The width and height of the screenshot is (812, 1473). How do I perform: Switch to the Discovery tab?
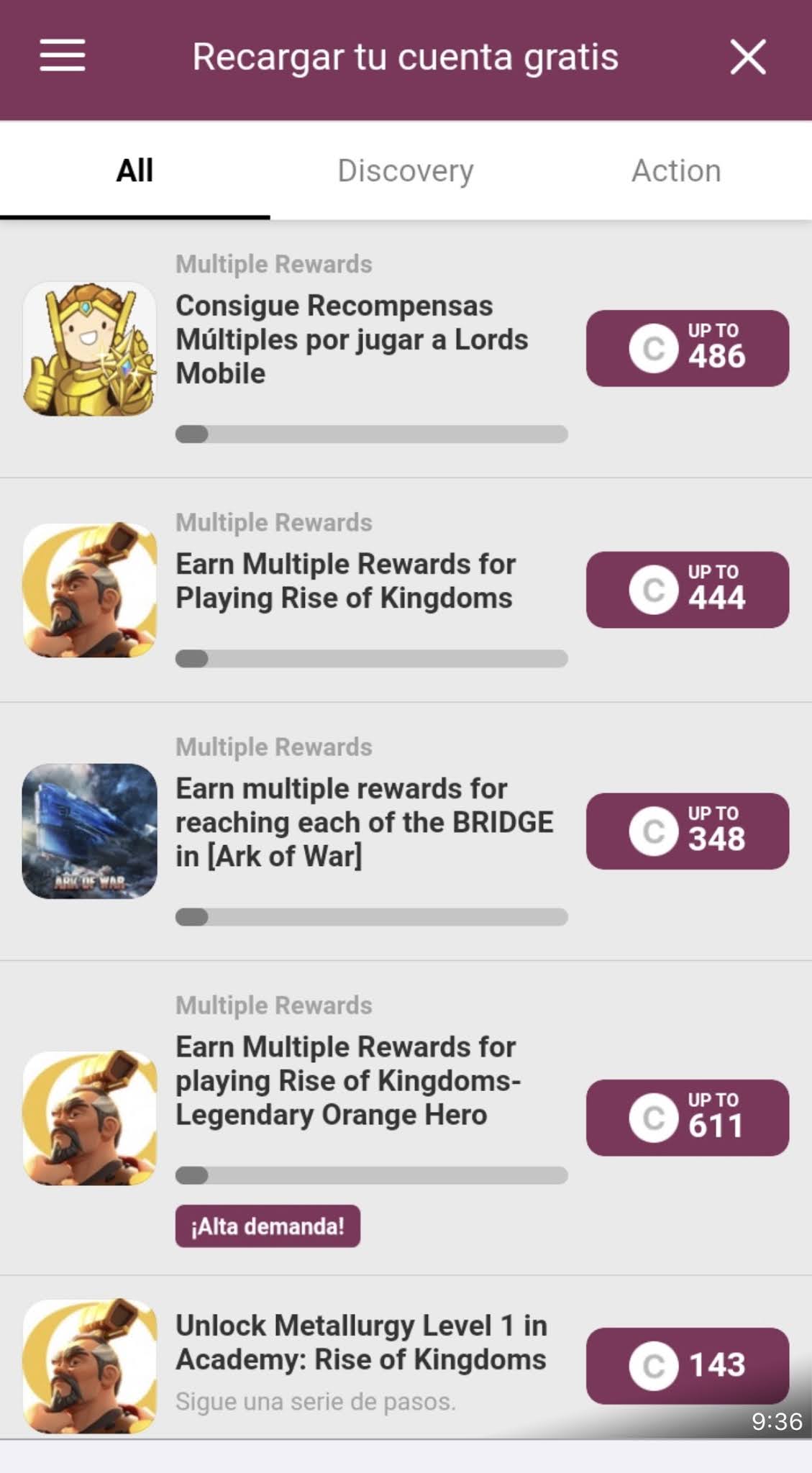click(x=406, y=171)
